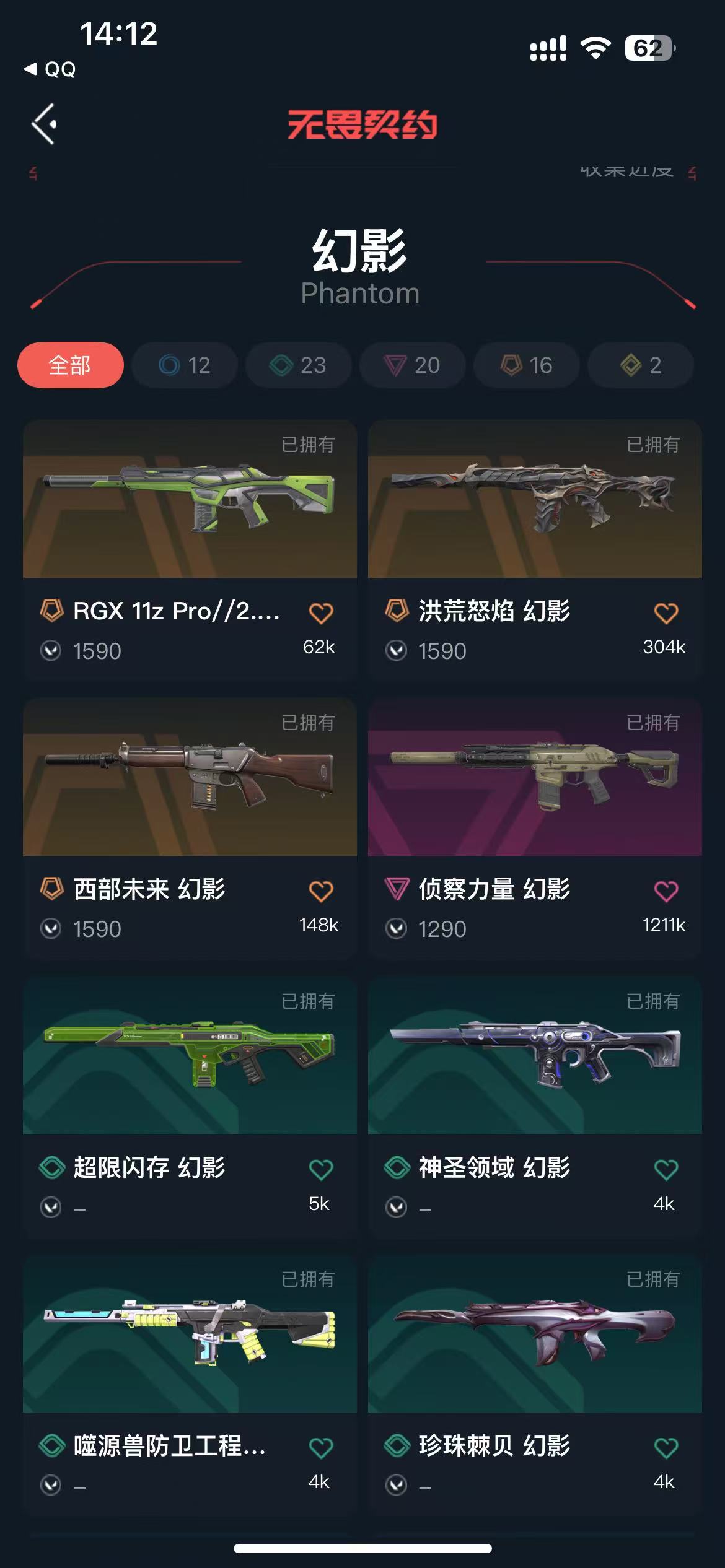Like the RGX 11z Pro skin
Viewport: 725px width, 1568px height.
click(x=320, y=613)
